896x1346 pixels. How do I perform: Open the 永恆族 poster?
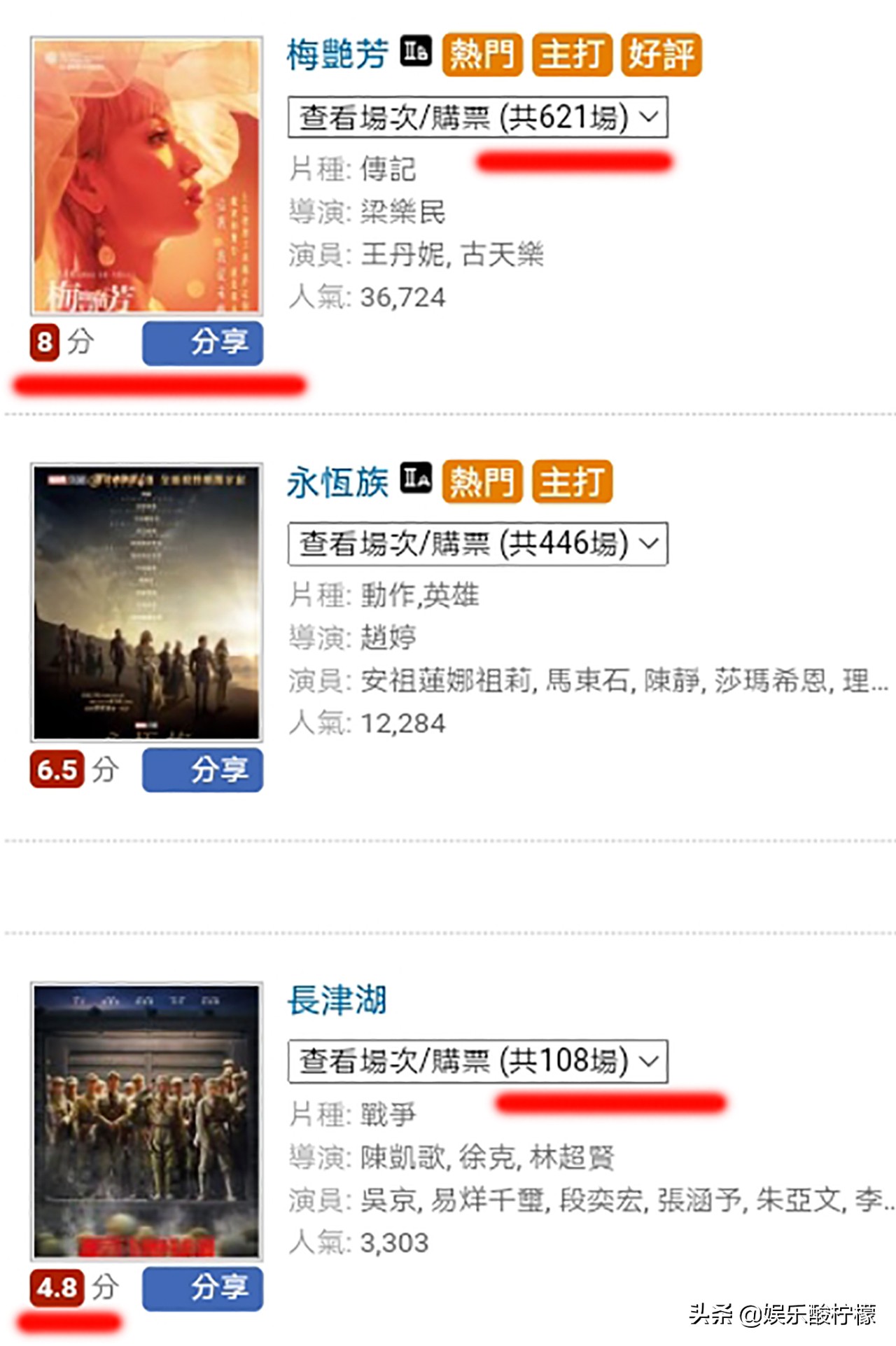click(147, 602)
